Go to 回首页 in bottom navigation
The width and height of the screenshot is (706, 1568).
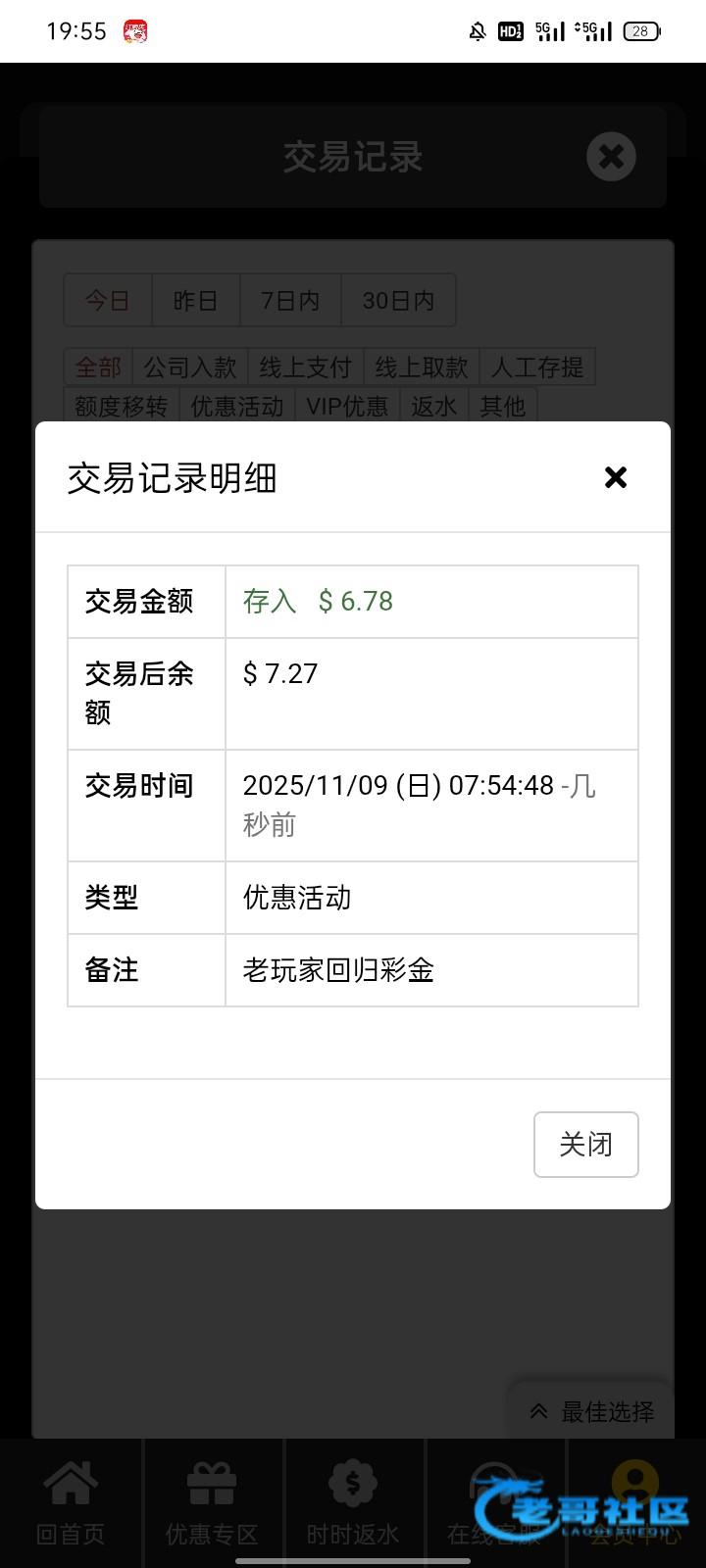pos(71,1503)
